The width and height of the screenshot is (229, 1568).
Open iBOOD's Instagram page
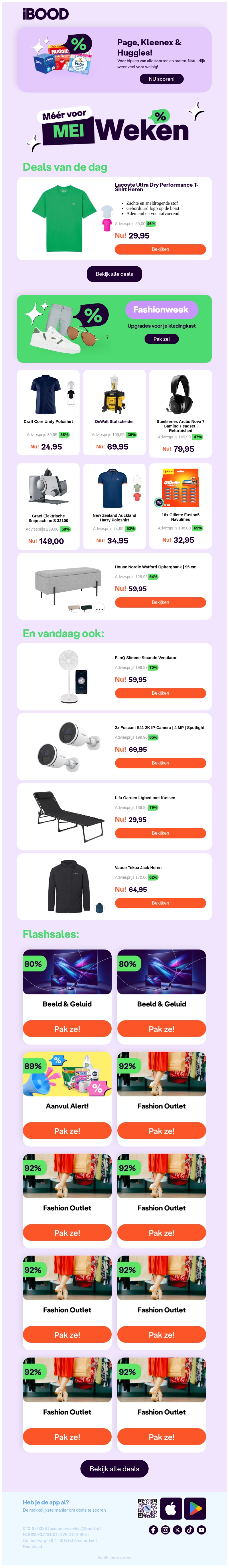[x=165, y=1530]
